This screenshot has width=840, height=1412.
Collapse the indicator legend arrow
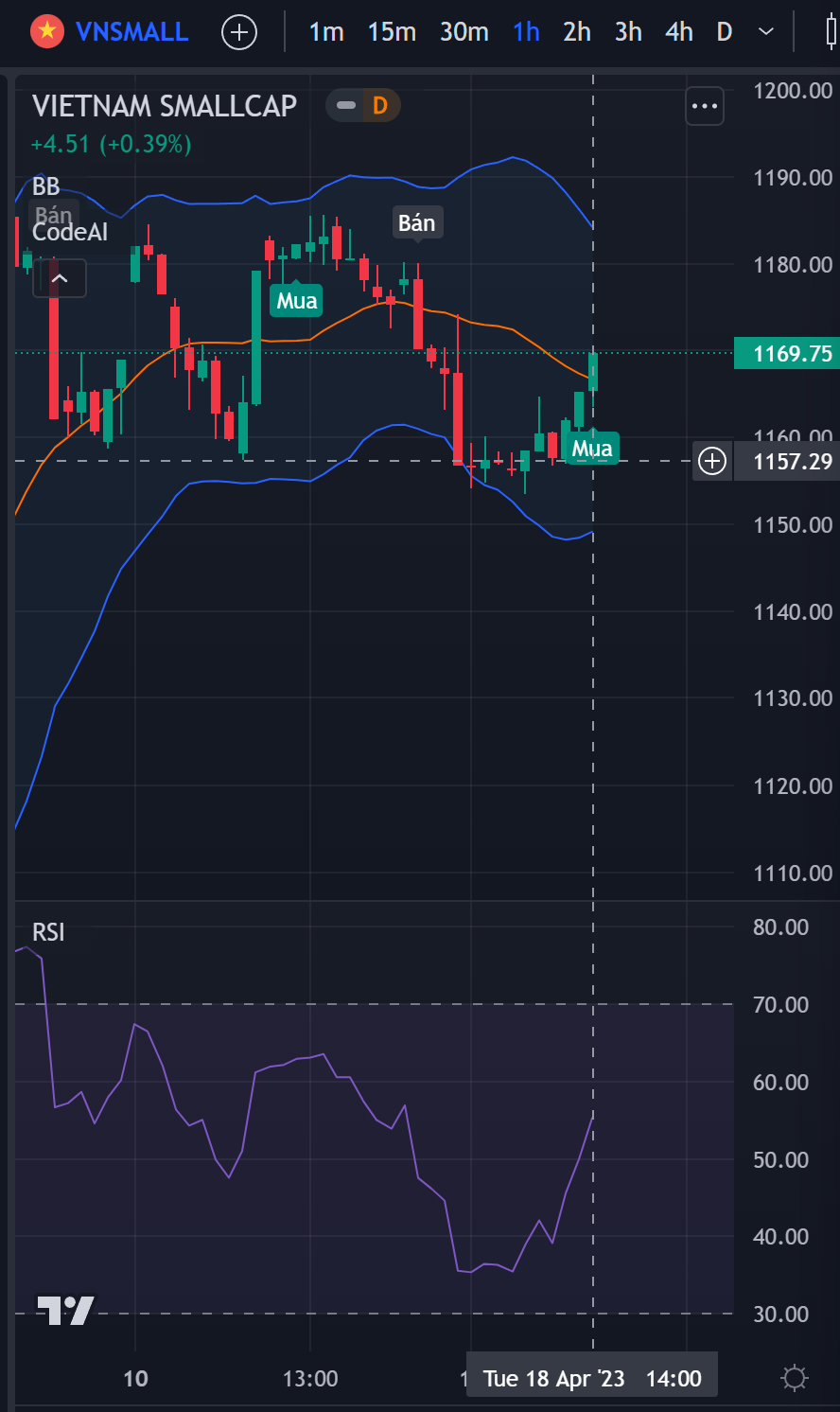pyautogui.click(x=60, y=278)
